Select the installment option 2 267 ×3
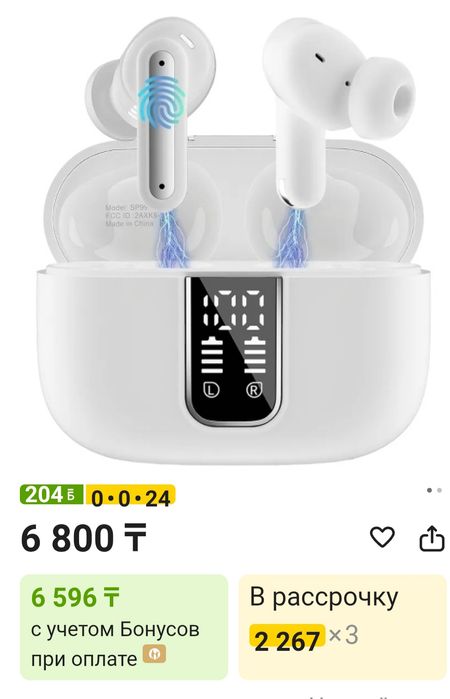Image resolution: width=450 pixels, height=699 pixels. pos(343,627)
